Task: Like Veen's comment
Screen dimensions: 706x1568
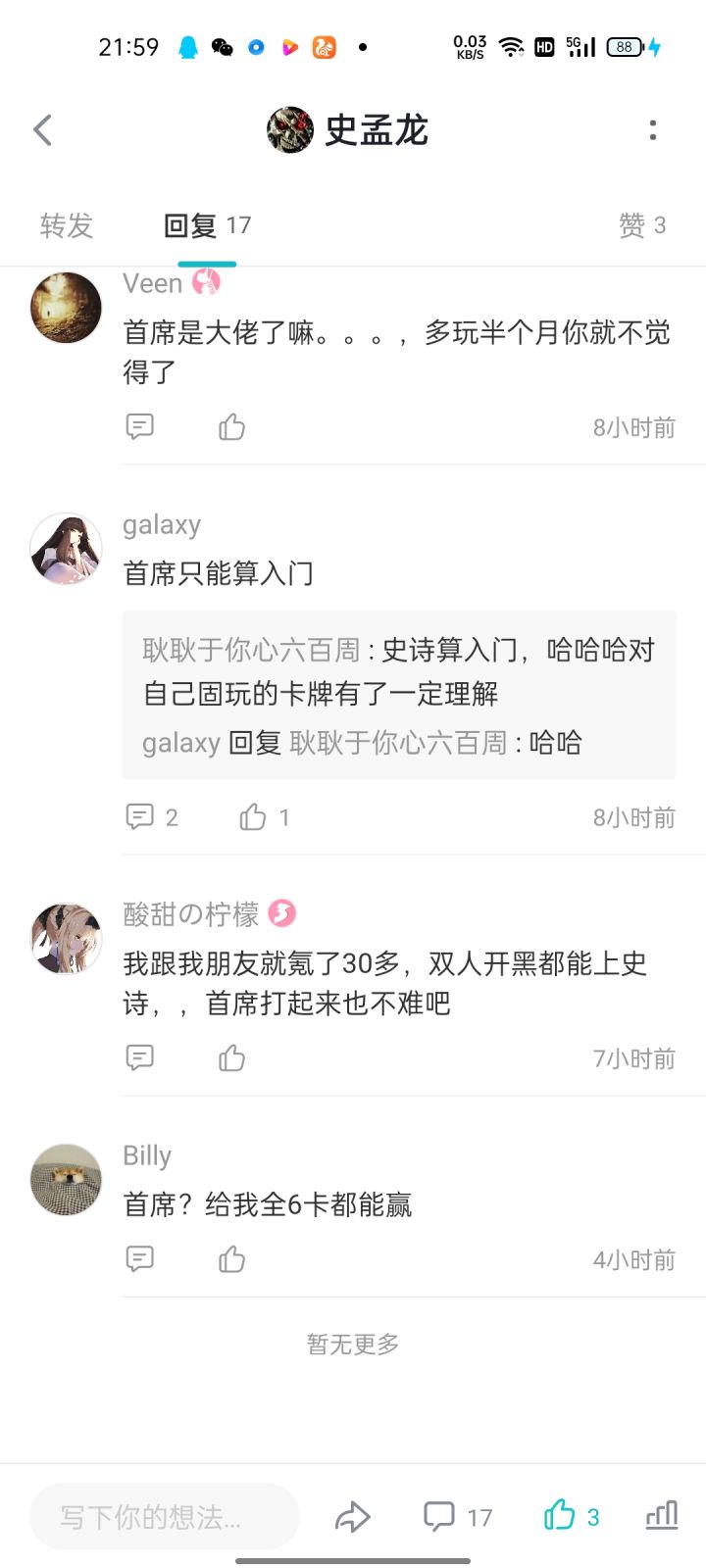Action: (231, 427)
